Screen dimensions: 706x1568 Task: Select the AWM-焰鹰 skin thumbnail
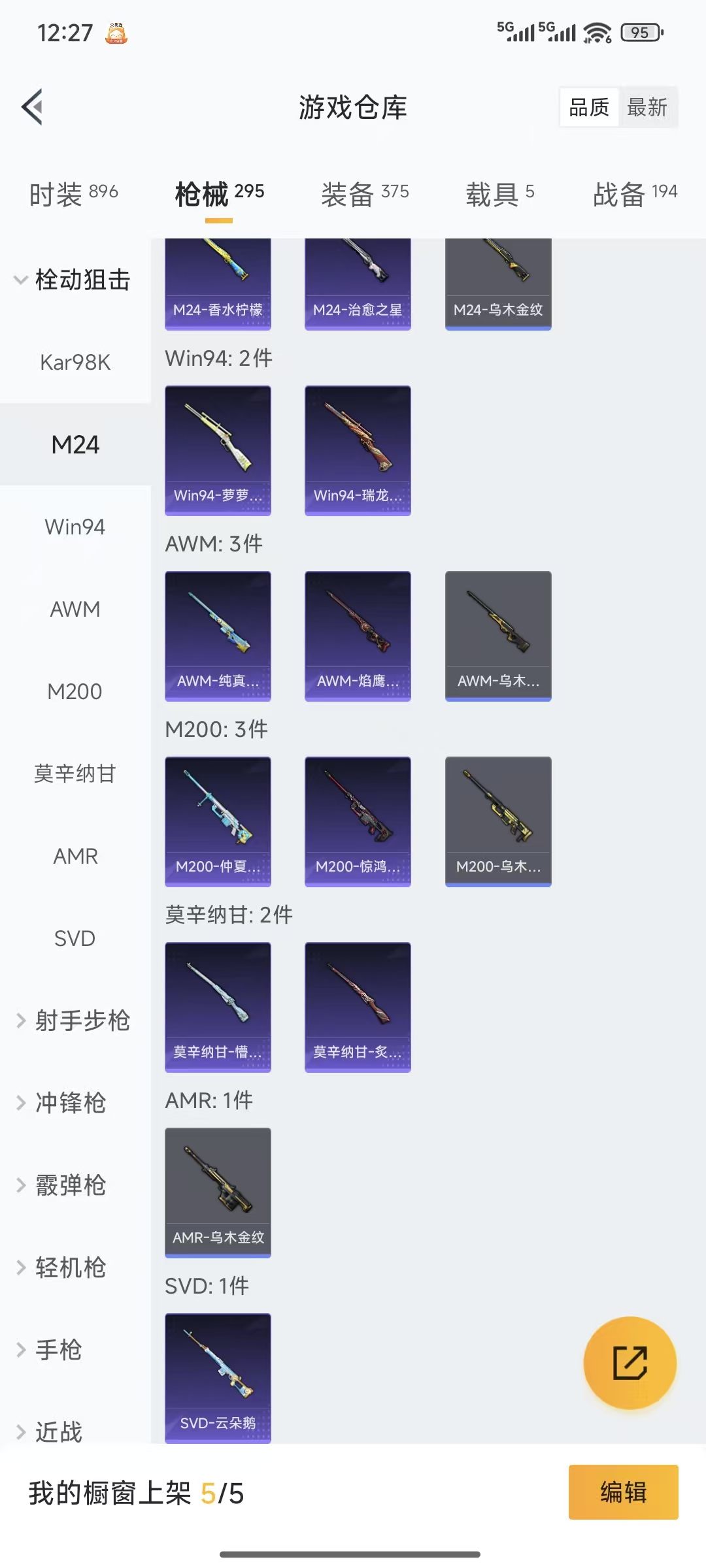pos(358,636)
